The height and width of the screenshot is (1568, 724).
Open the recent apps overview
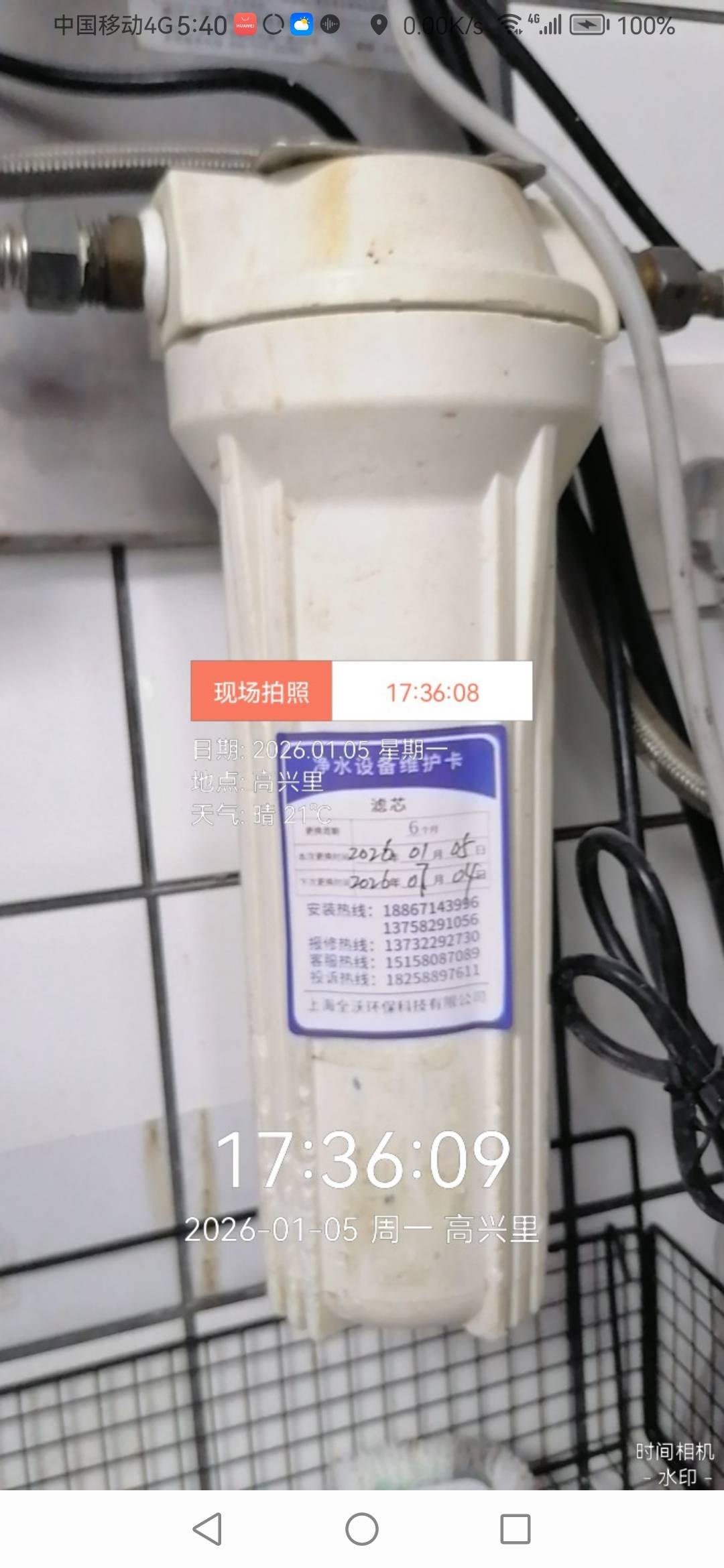point(516,1529)
